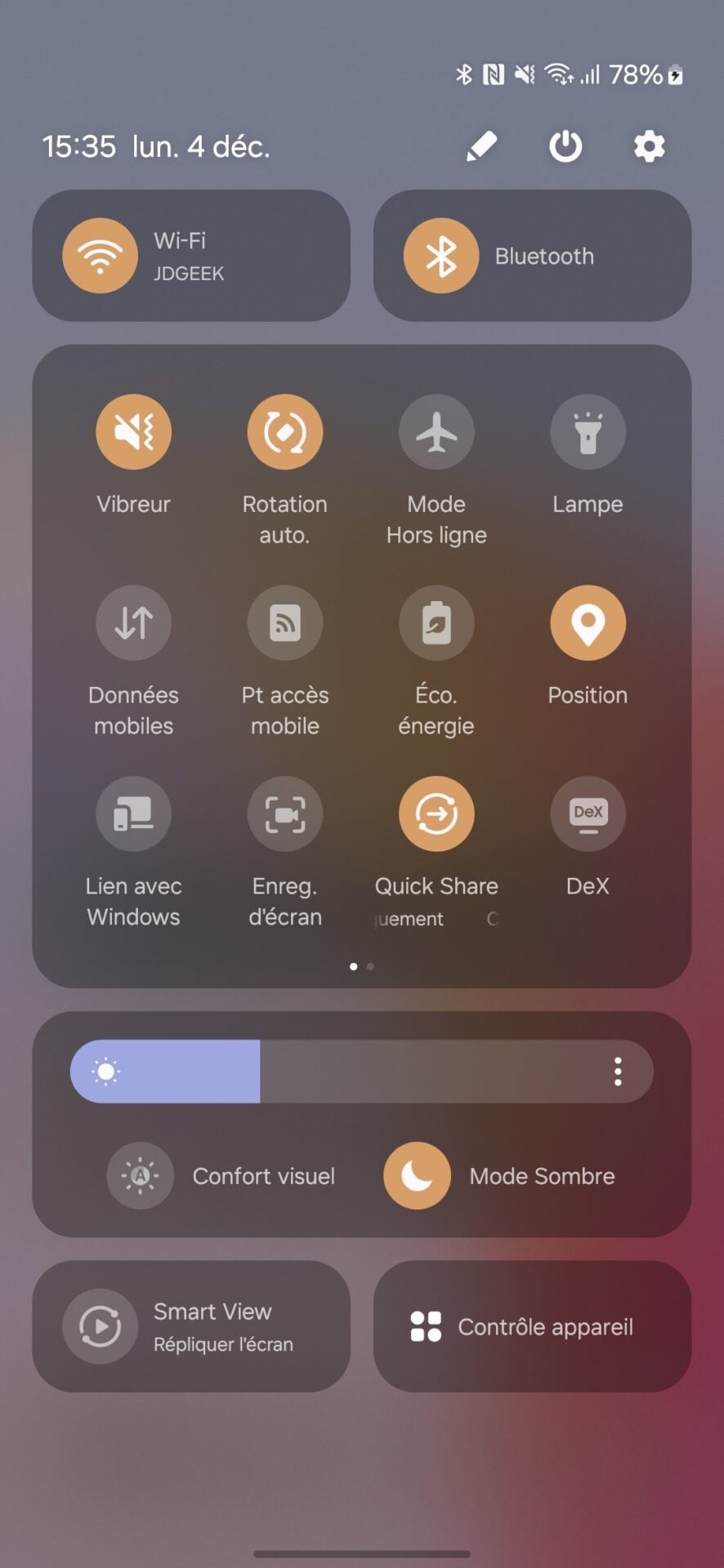Disable Position location

tap(588, 623)
